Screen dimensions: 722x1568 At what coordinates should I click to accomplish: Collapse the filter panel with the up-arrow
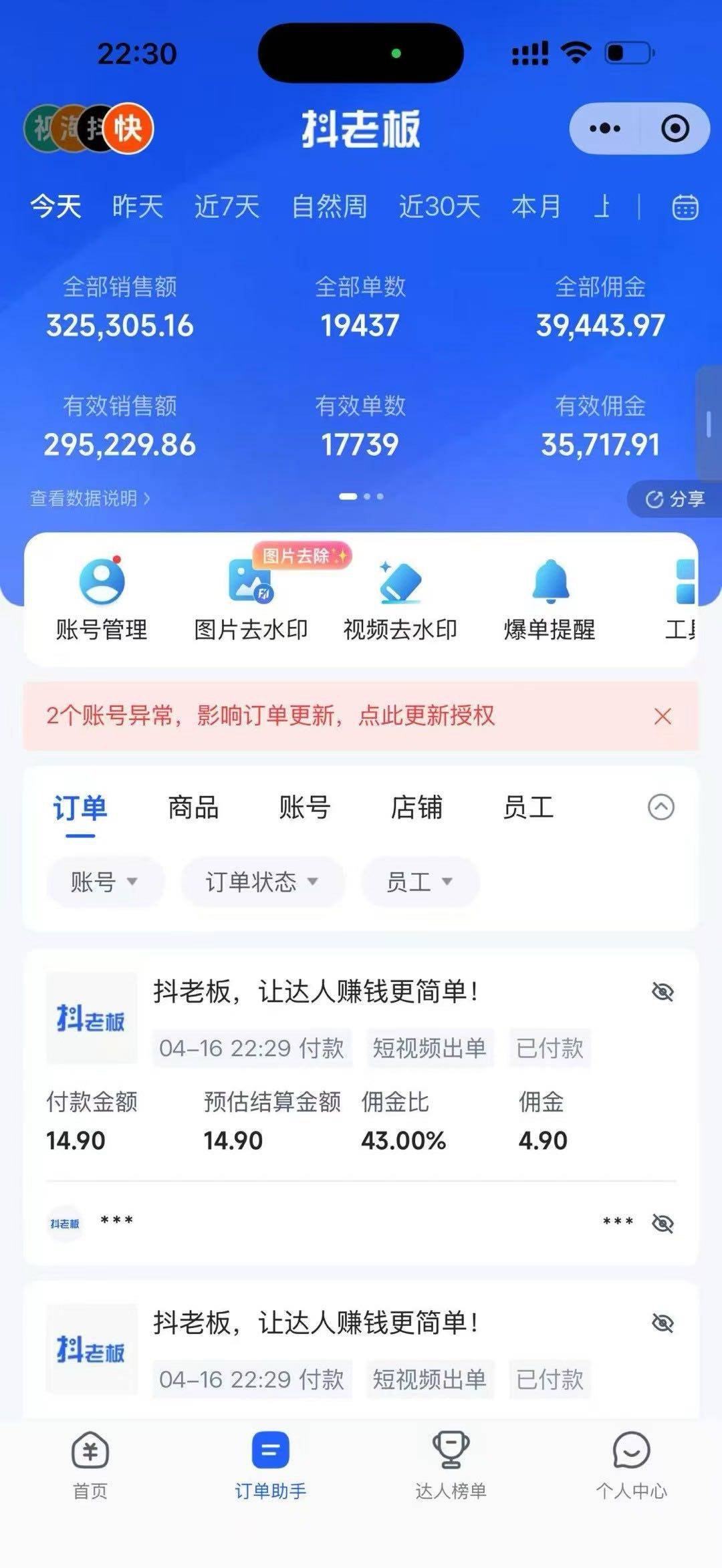pos(661,807)
